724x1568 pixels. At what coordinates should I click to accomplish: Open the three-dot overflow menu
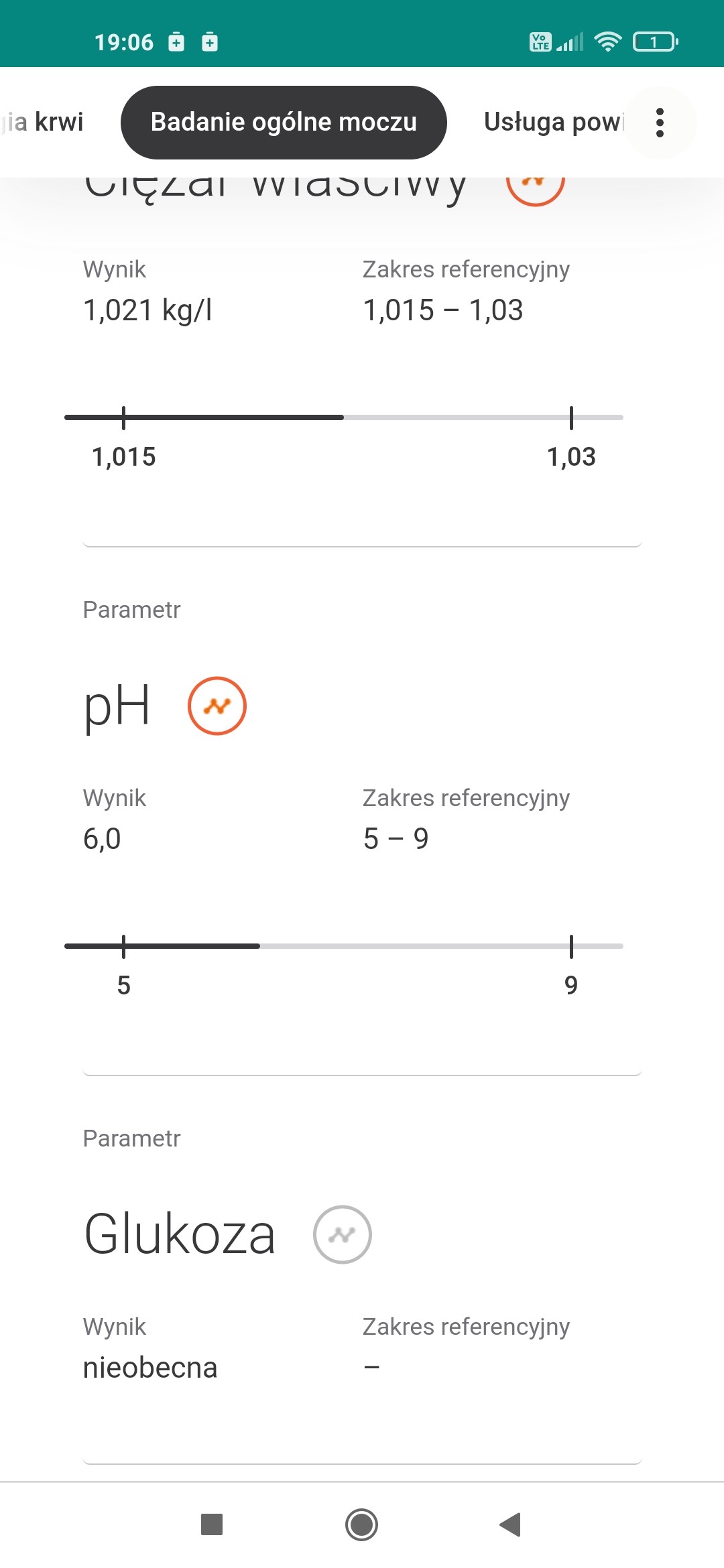click(660, 123)
